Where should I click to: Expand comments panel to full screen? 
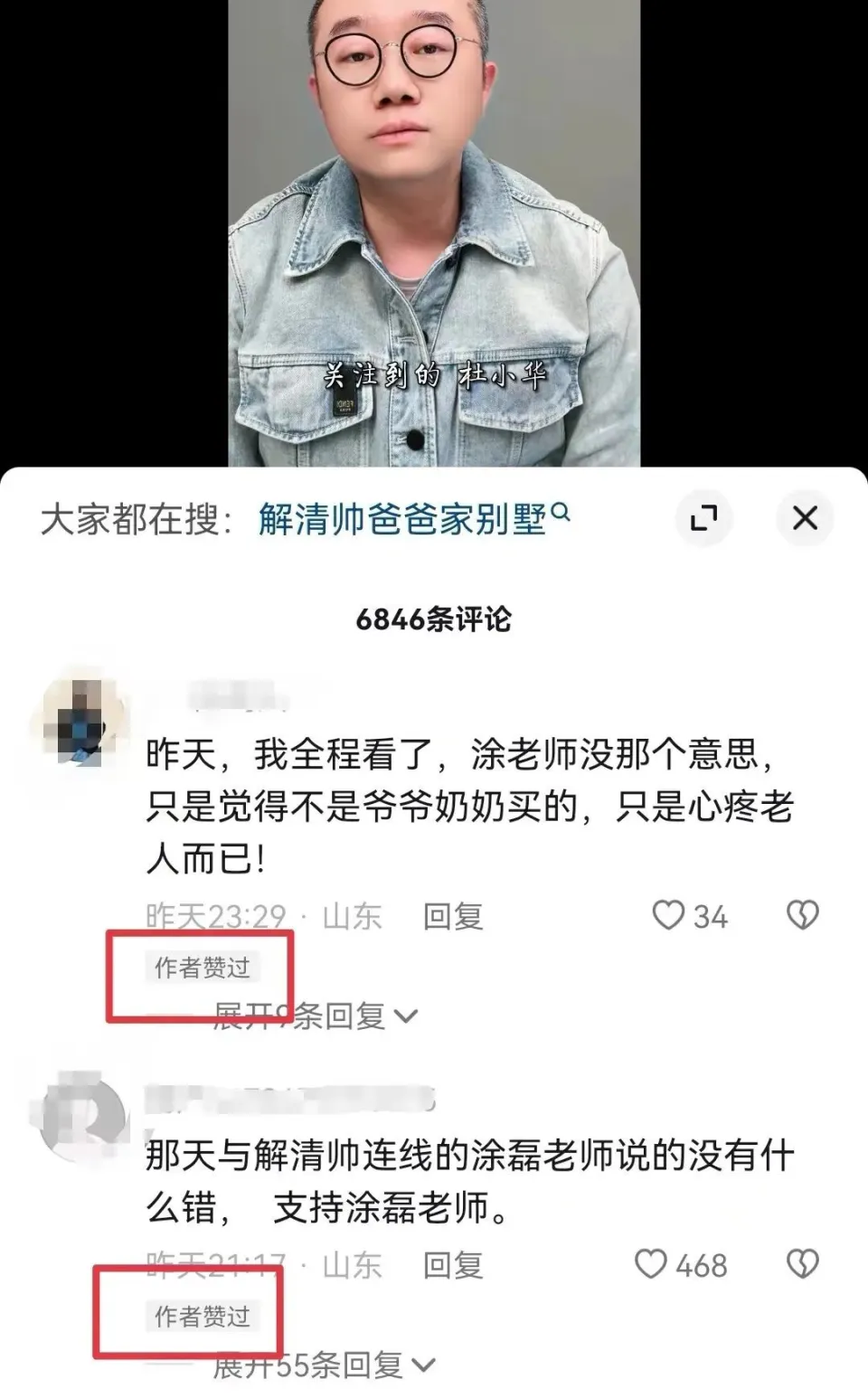[x=703, y=518]
